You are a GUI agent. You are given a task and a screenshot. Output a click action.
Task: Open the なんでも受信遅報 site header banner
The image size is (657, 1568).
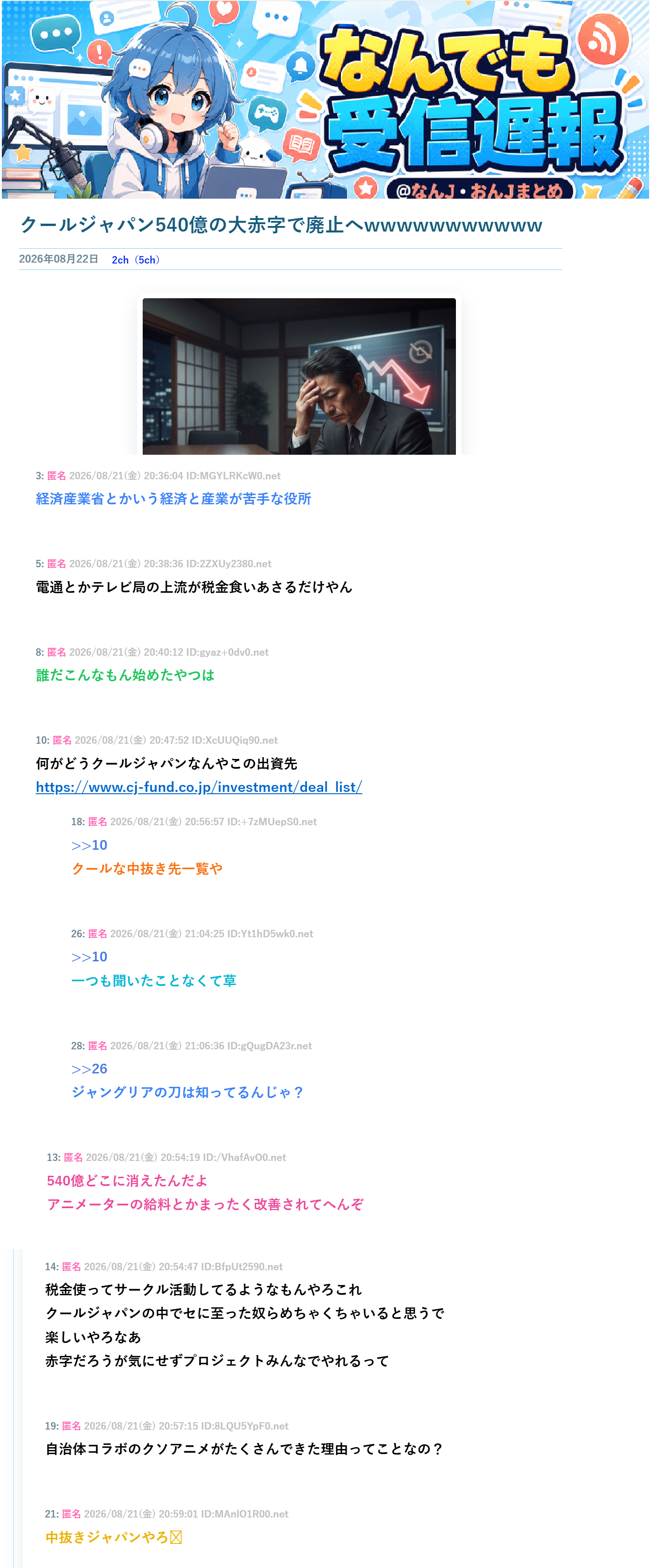(325, 99)
